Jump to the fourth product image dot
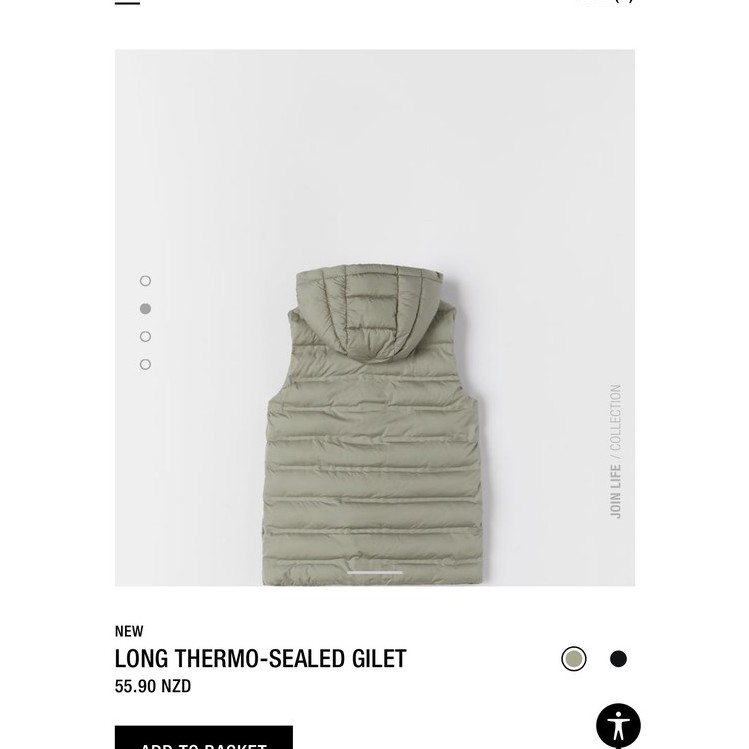The width and height of the screenshot is (749, 749). pos(145,364)
